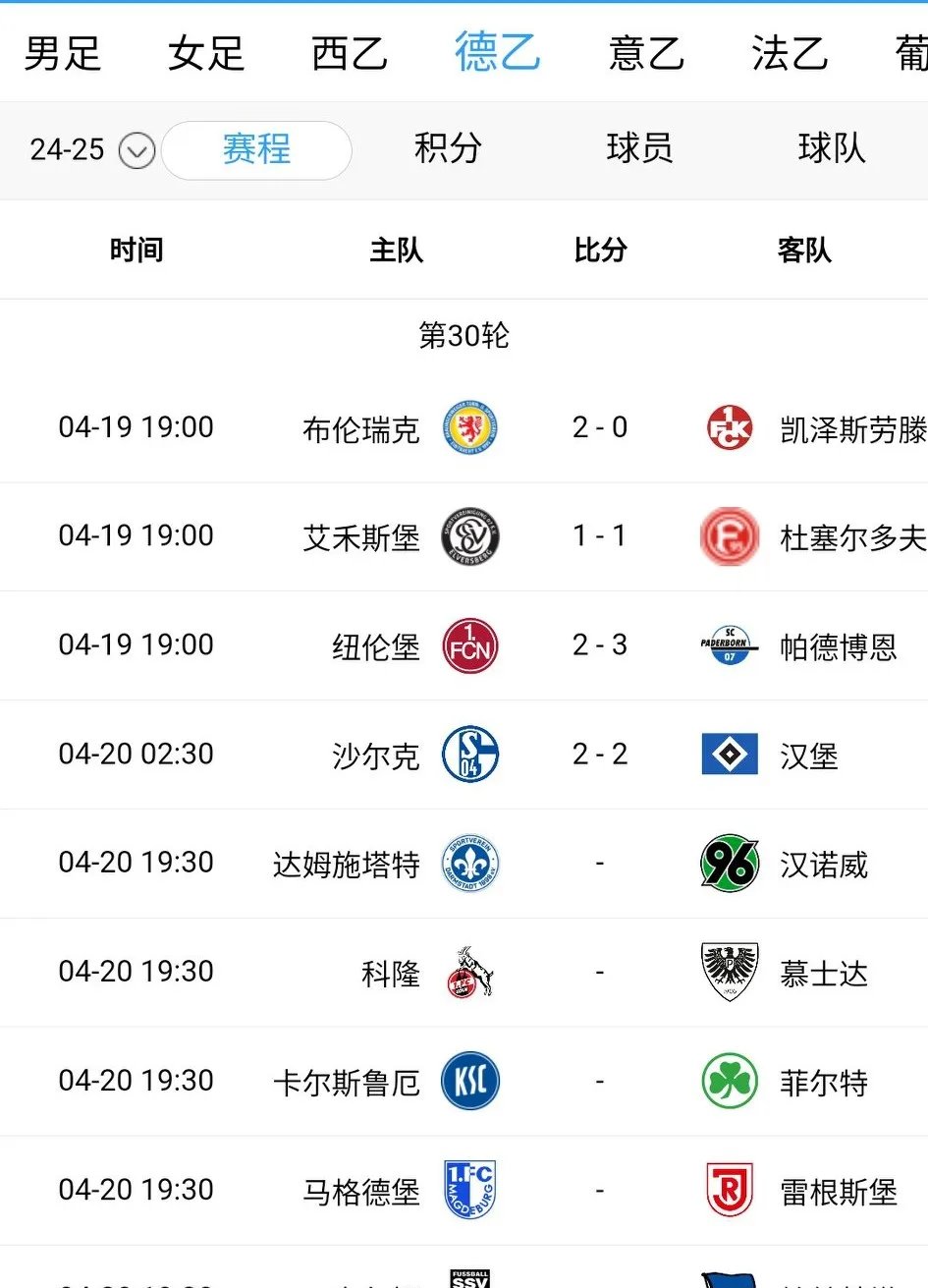The height and width of the screenshot is (1288, 928).
Task: Select the 赛程 schedule tab
Action: tap(256, 149)
